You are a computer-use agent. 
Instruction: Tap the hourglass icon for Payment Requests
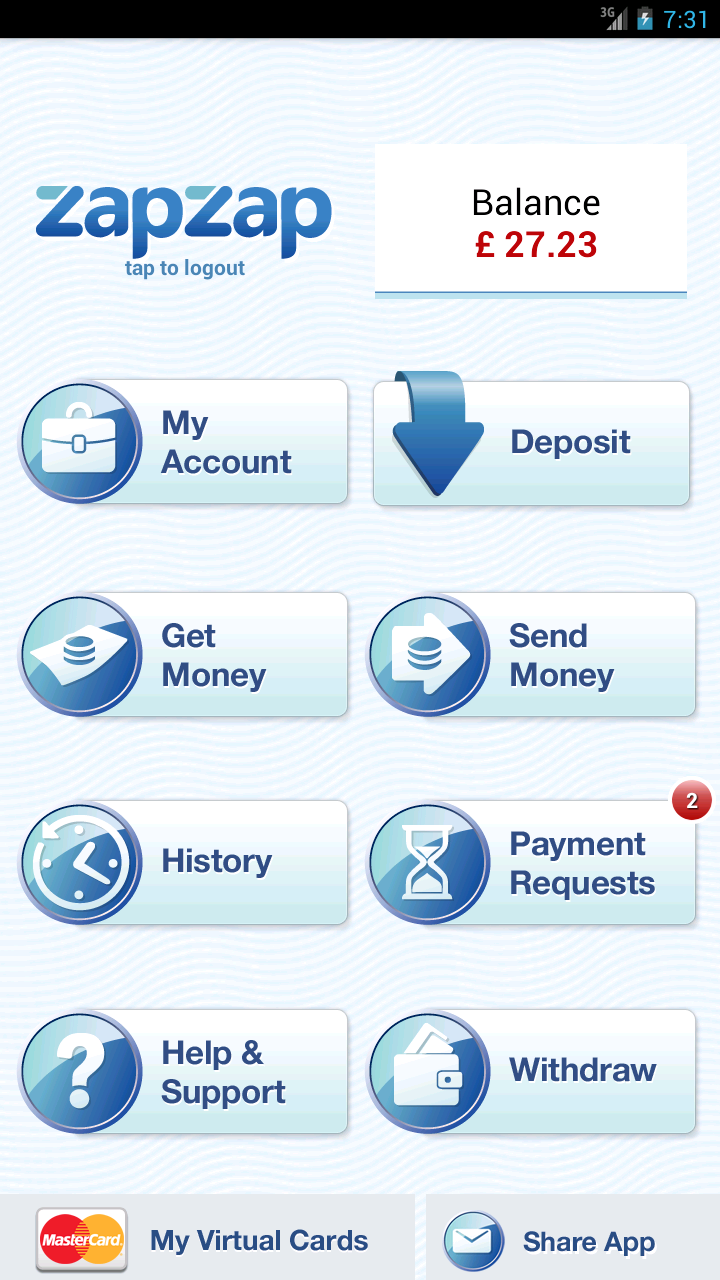[x=430, y=862]
